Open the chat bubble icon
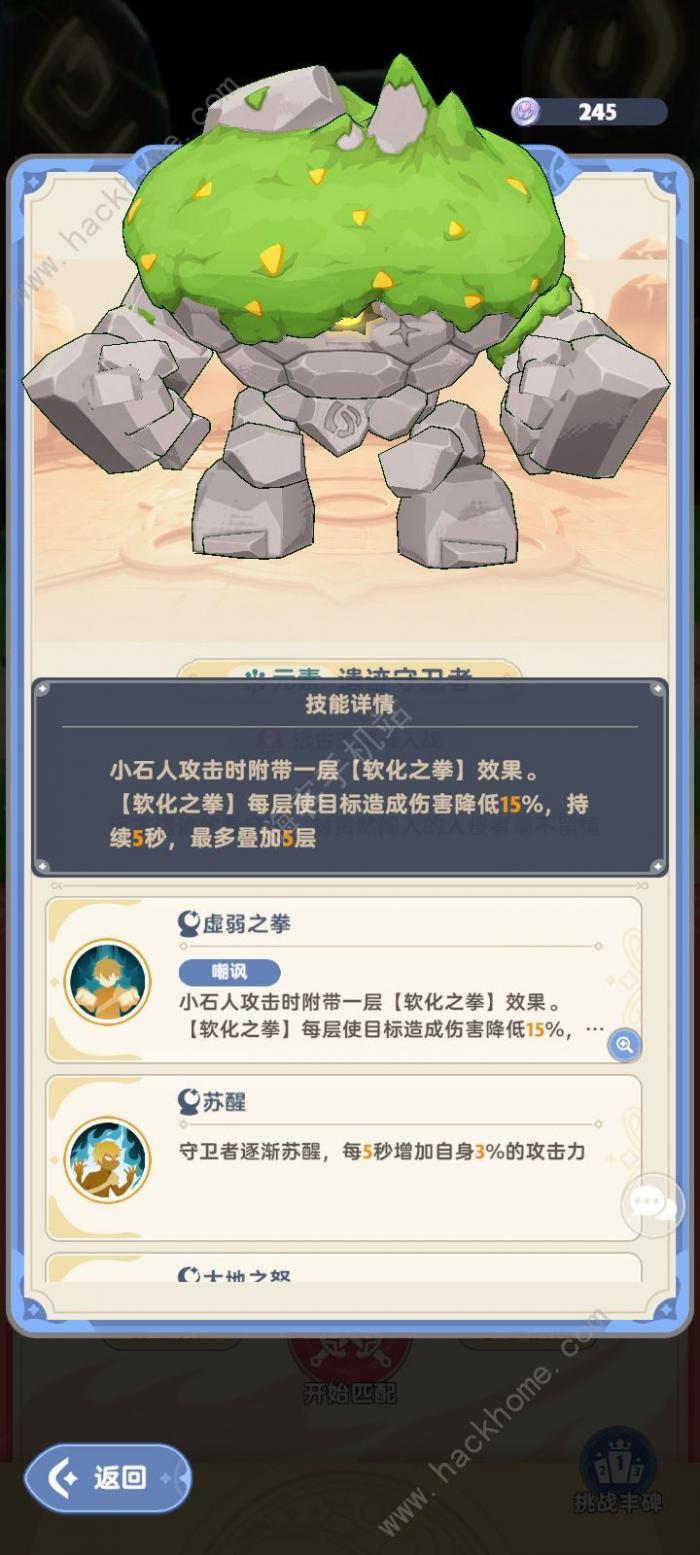 click(652, 1204)
